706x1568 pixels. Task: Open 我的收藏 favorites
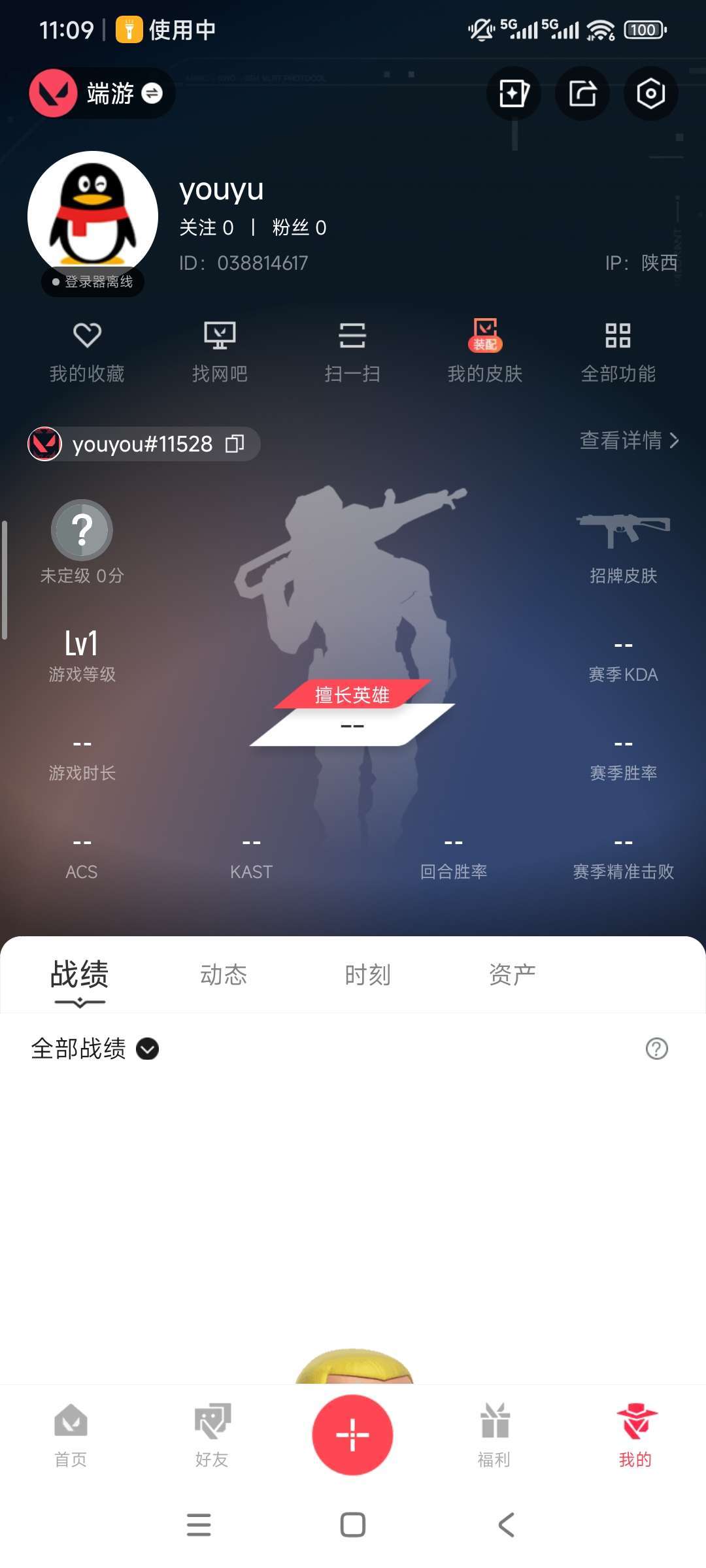click(87, 353)
